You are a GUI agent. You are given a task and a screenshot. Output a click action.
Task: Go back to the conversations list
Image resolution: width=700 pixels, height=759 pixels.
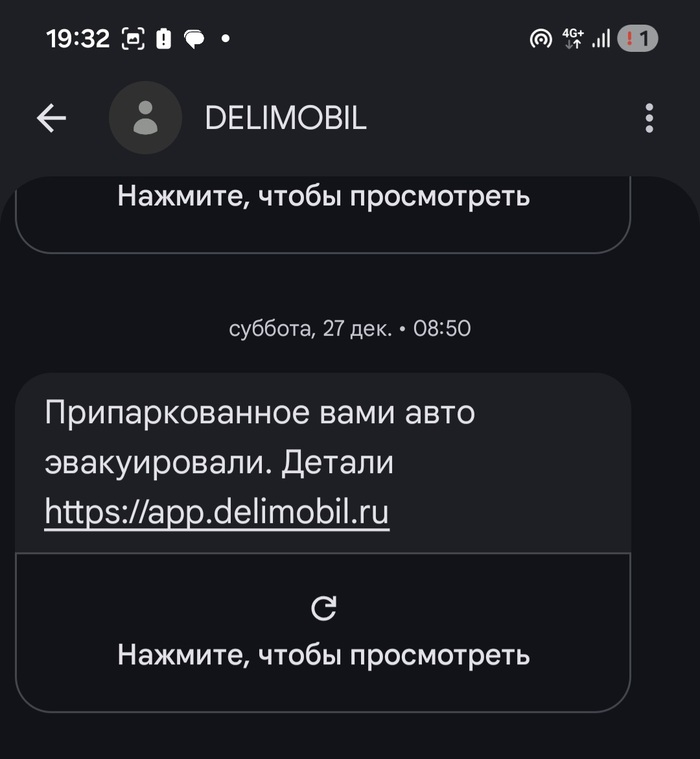pos(52,119)
